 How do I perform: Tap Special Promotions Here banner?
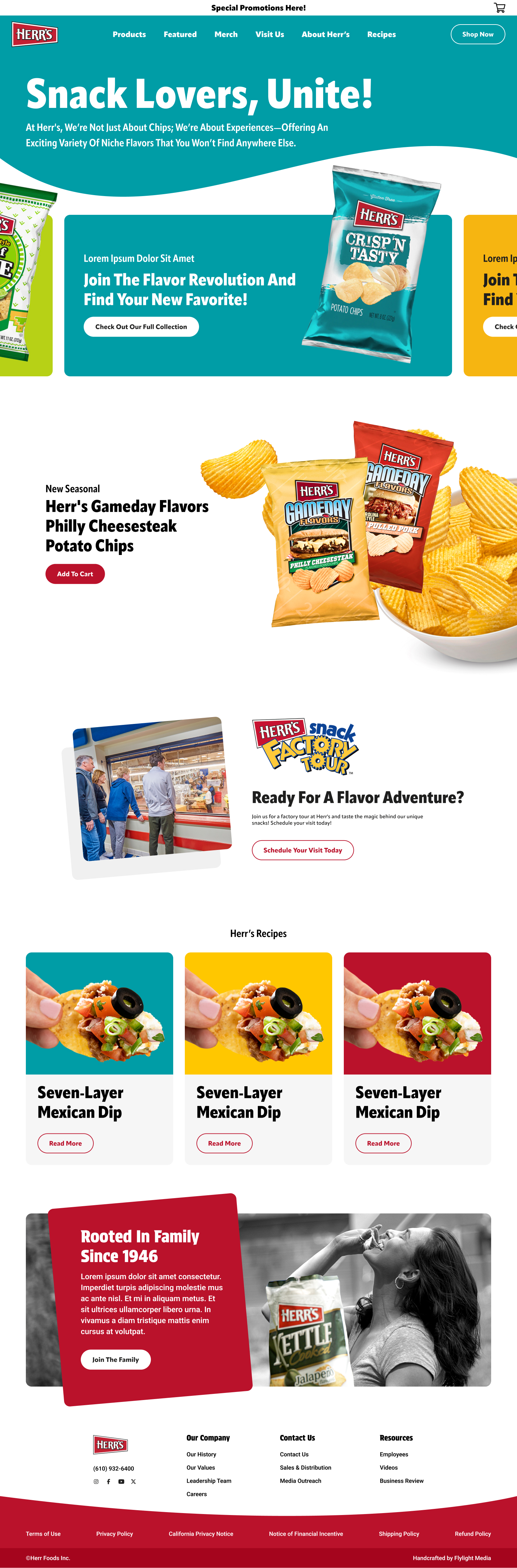click(x=258, y=8)
